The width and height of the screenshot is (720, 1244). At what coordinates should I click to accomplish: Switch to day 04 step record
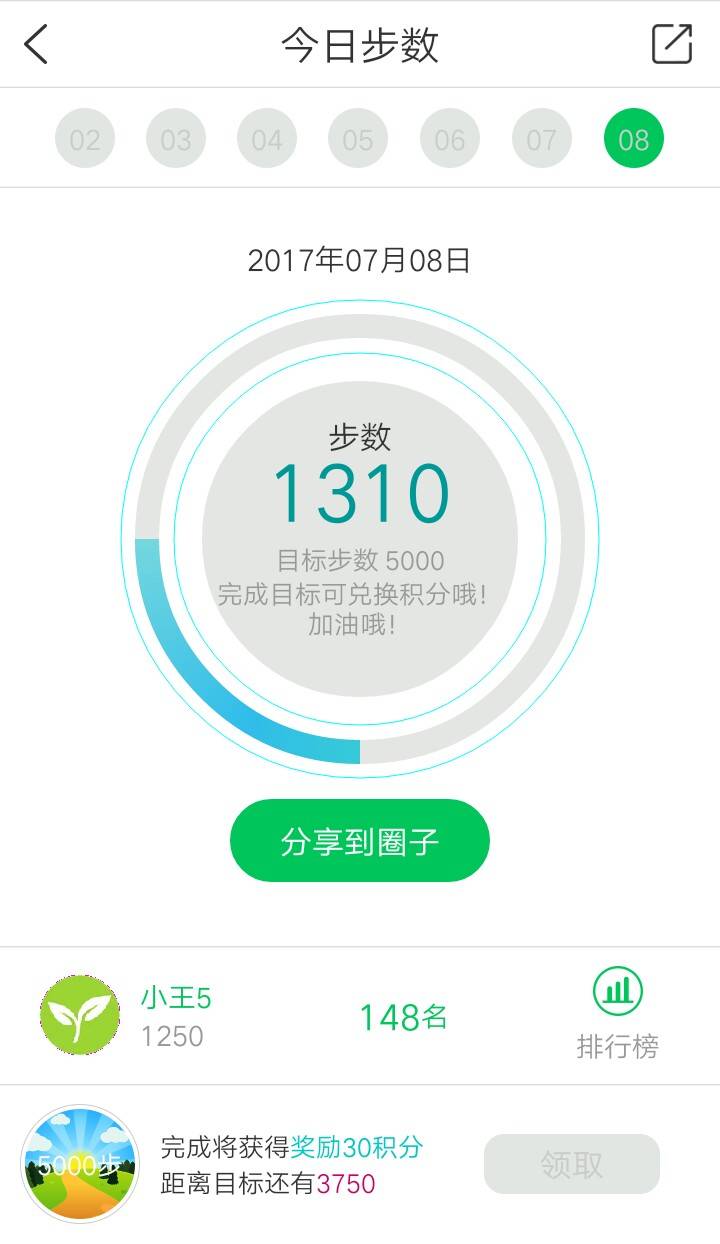pyautogui.click(x=267, y=140)
